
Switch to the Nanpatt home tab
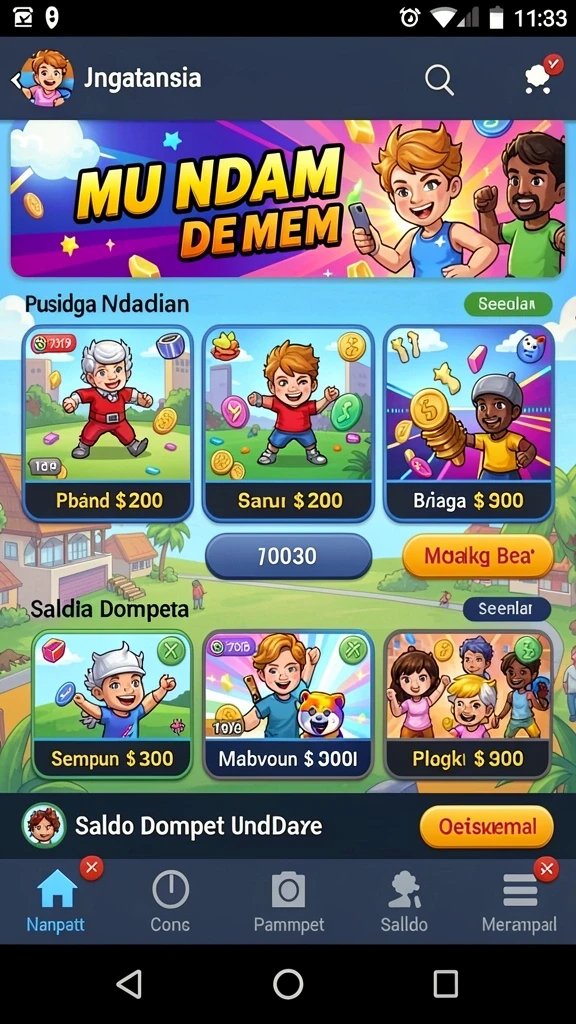point(56,901)
